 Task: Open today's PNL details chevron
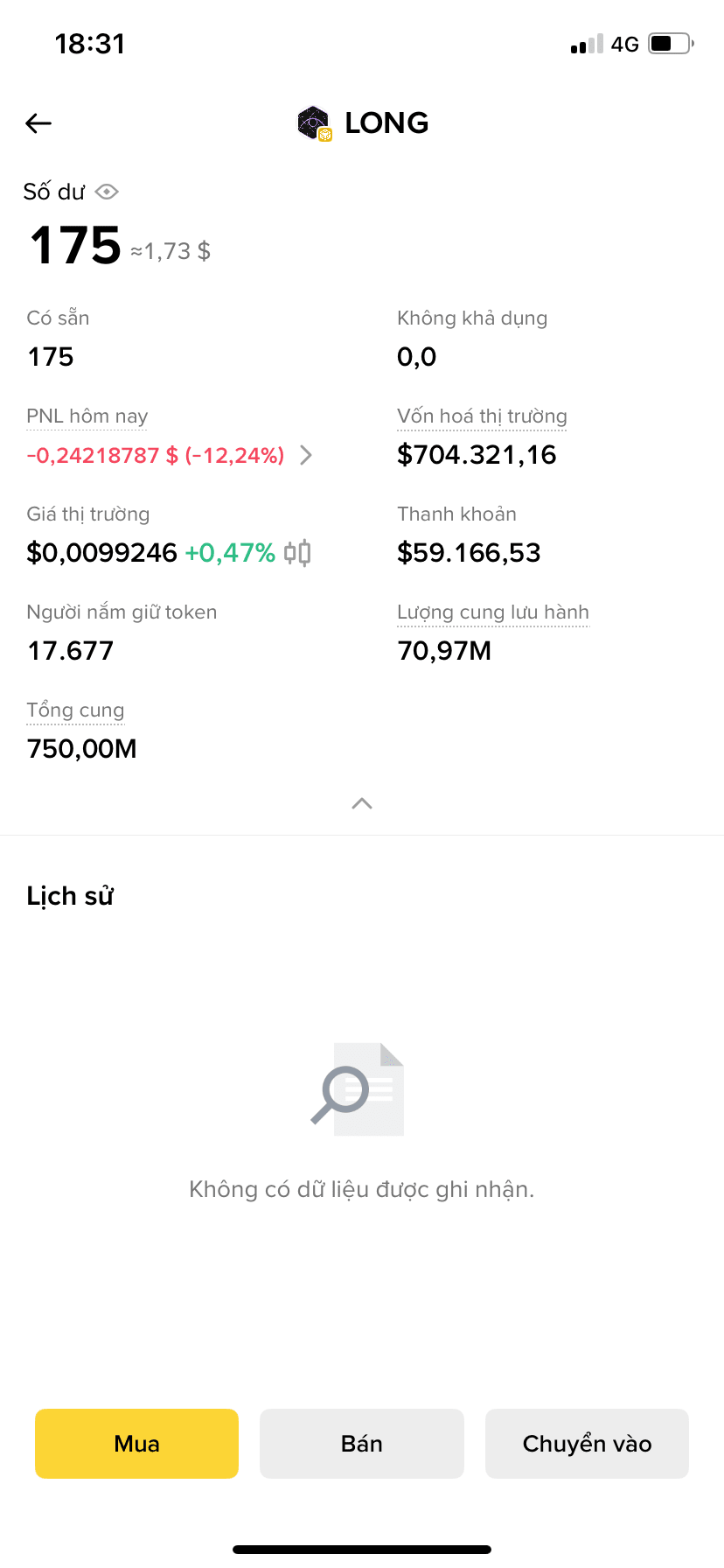click(306, 455)
